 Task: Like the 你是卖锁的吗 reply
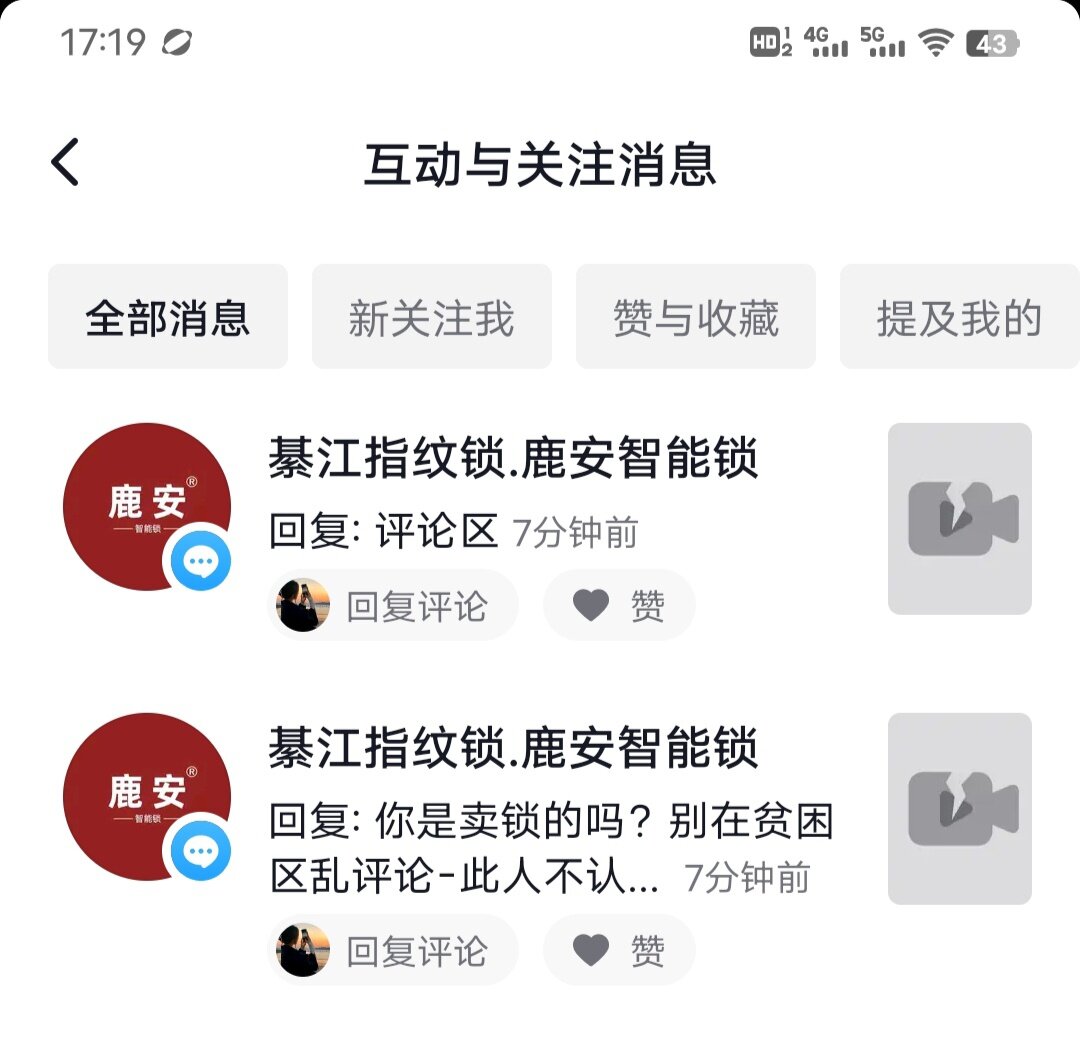619,951
